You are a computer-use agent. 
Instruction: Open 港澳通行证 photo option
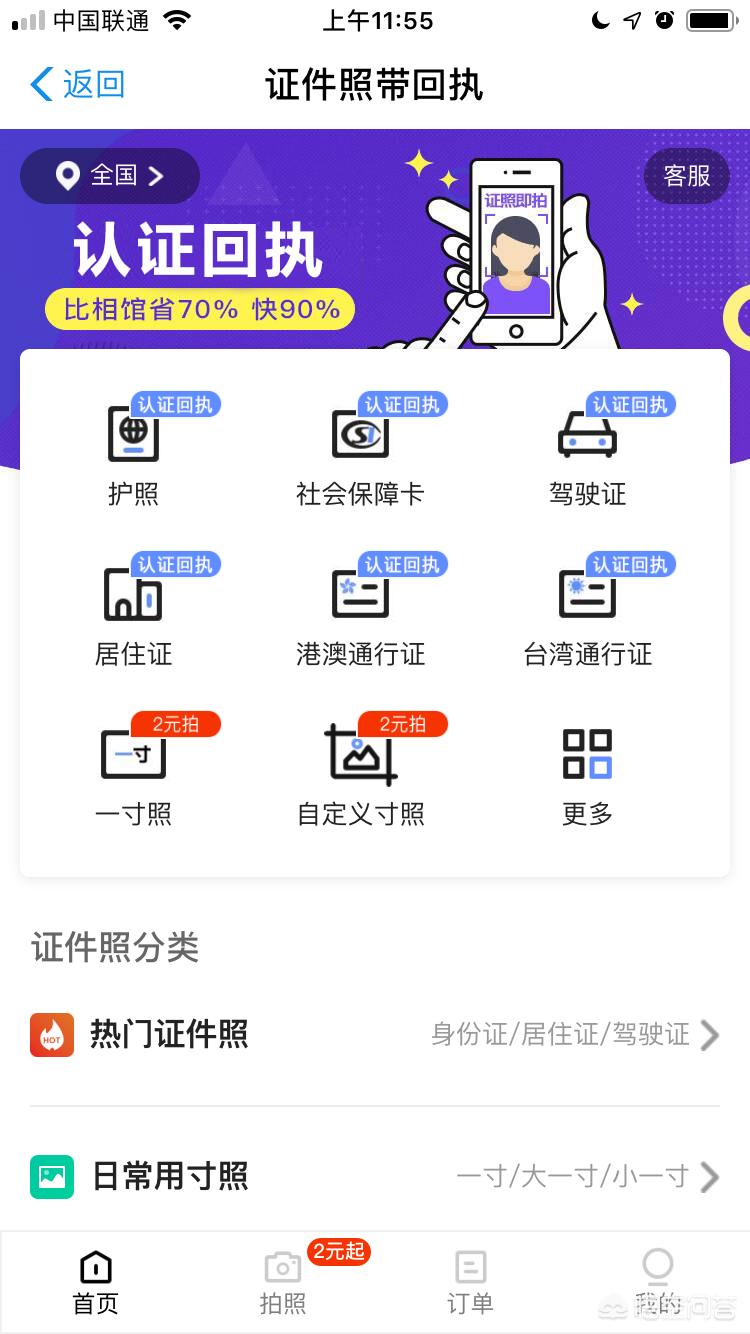[360, 610]
